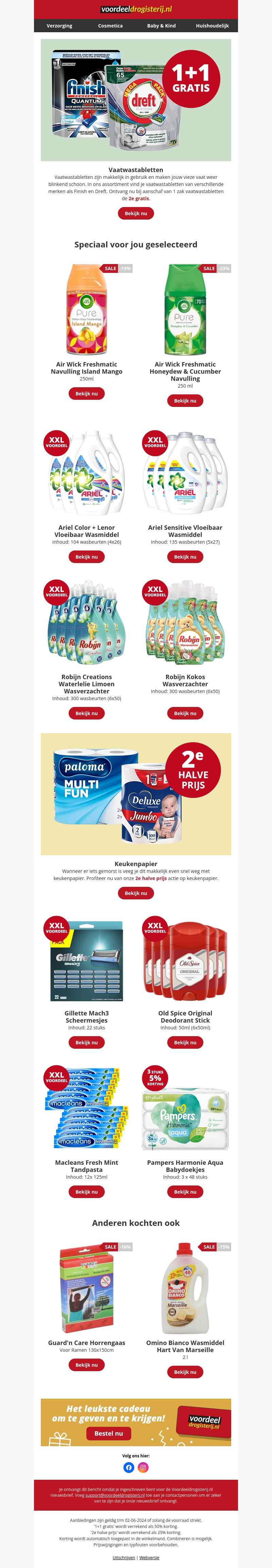The height and width of the screenshot is (1568, 272).
Task: Open the Verzorging category
Action: [59, 25]
